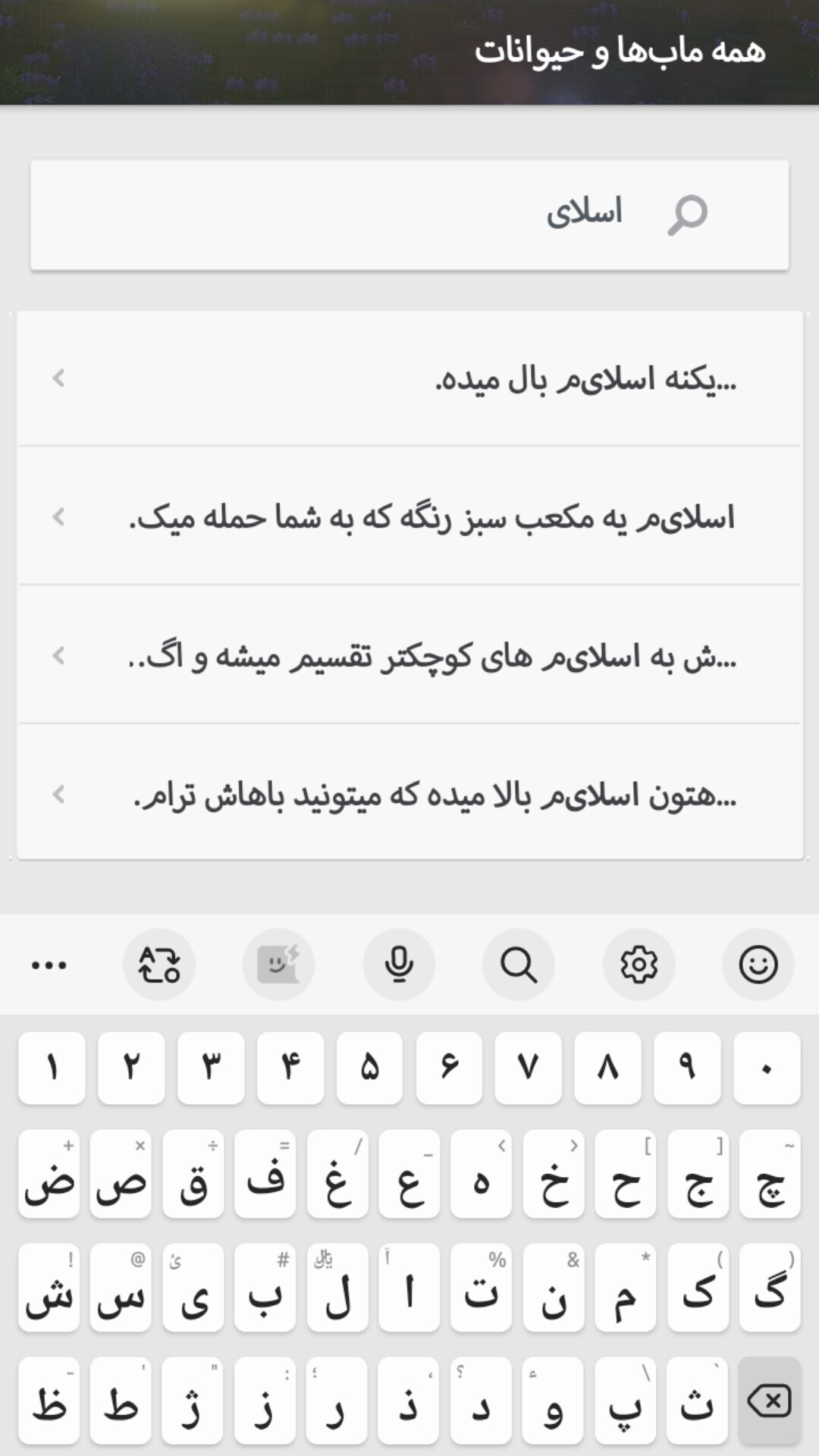Start voice input with the microphone
This screenshot has height=1456, width=819.
point(399,965)
